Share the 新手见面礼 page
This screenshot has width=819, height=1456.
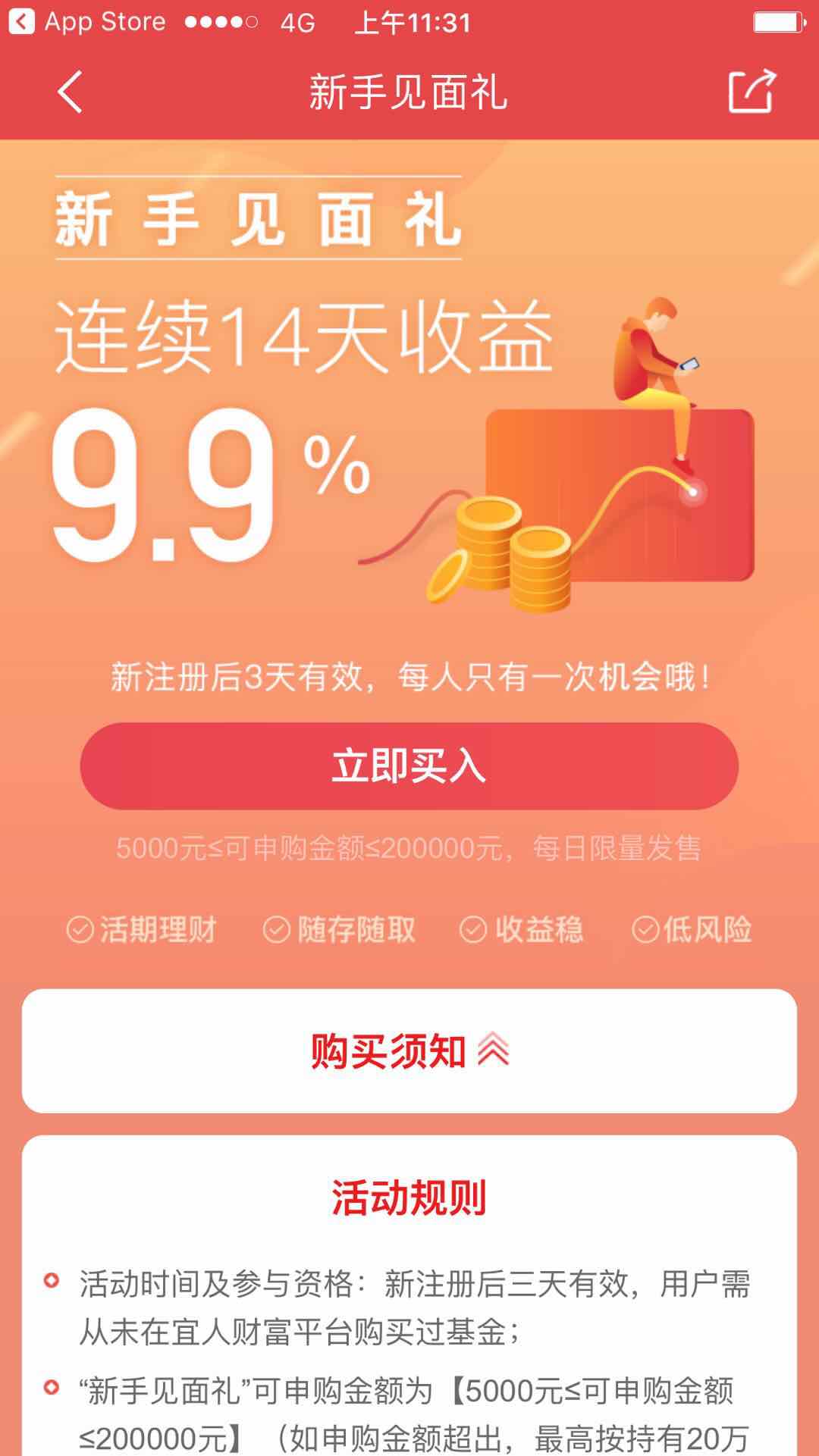click(752, 92)
